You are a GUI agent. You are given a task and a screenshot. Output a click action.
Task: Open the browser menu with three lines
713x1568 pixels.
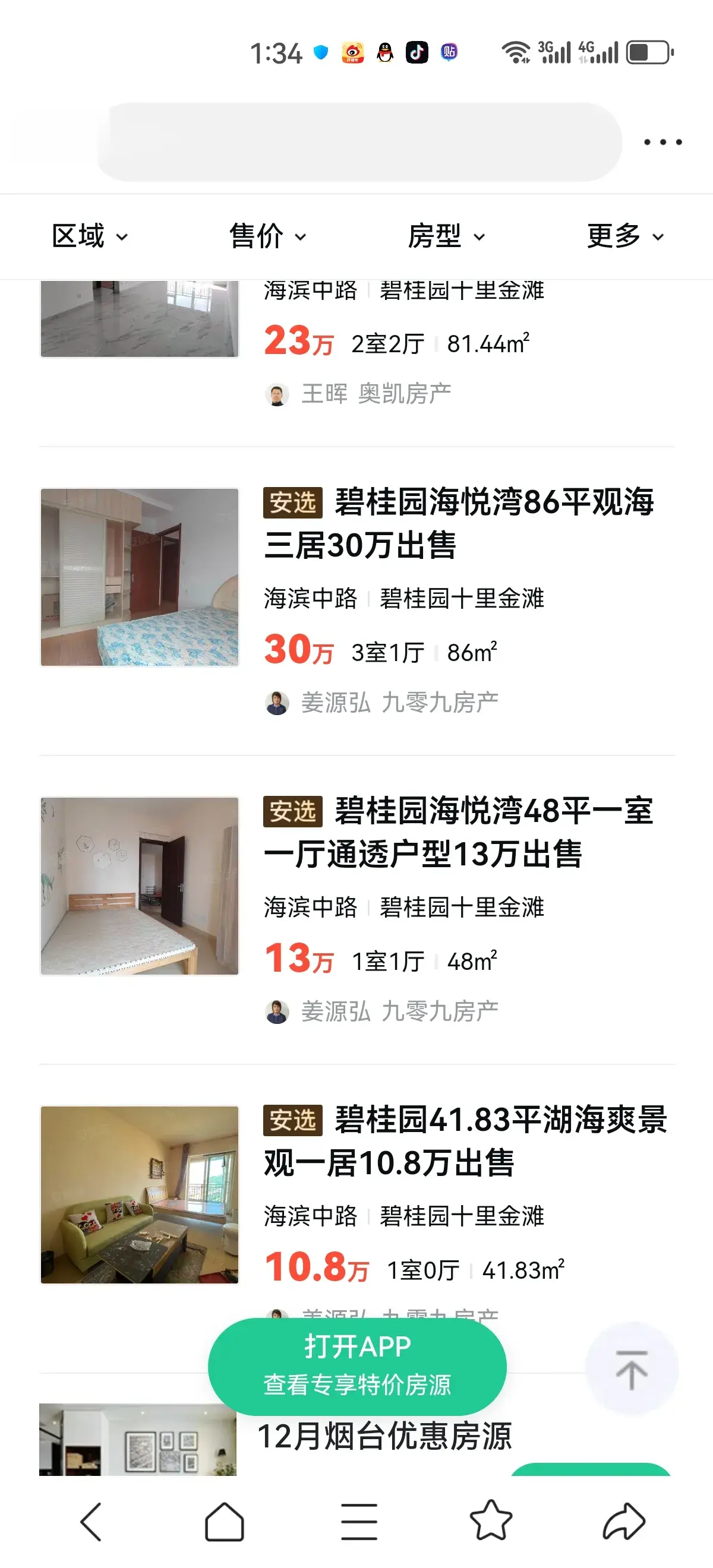tap(358, 1522)
